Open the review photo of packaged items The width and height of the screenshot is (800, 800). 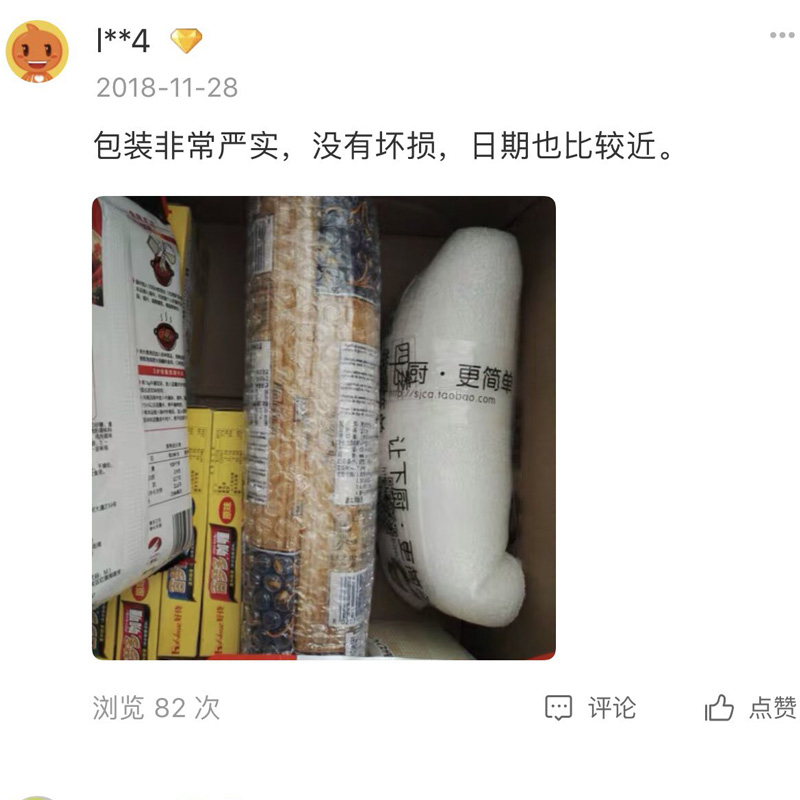(323, 428)
